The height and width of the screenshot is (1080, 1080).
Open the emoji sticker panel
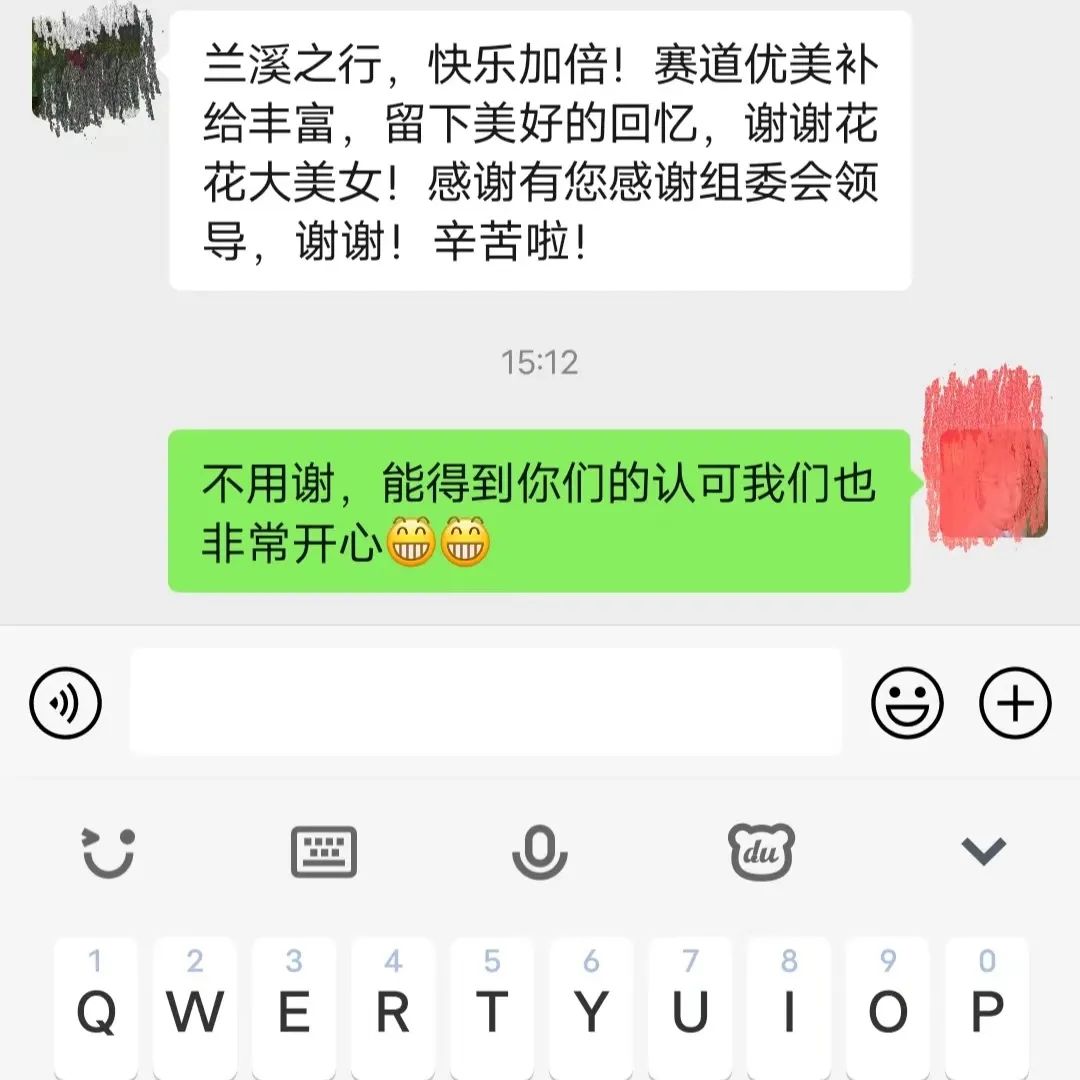click(x=907, y=702)
